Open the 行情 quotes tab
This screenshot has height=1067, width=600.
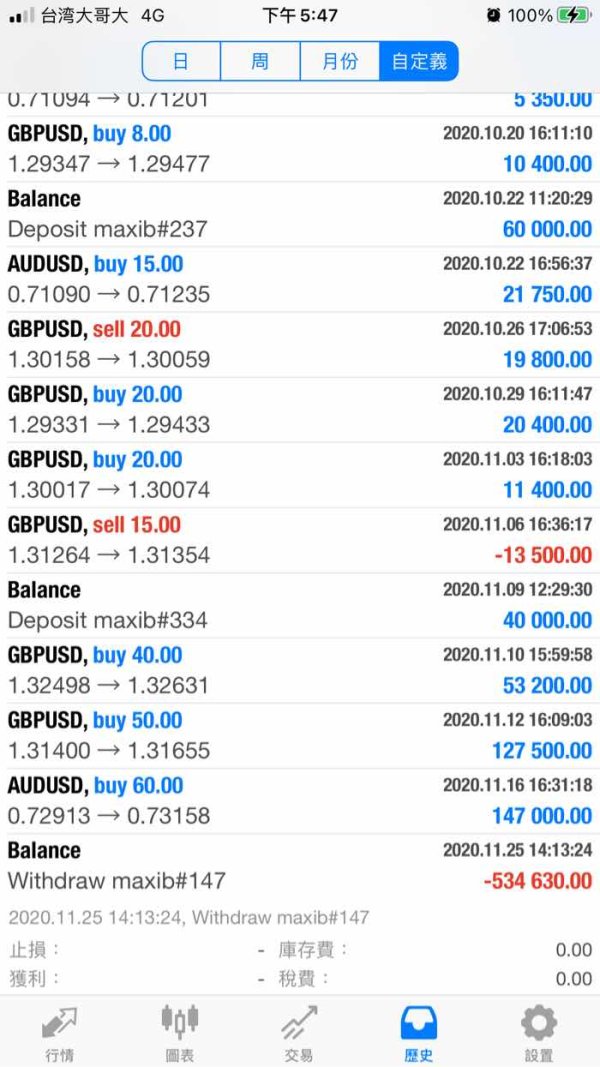pyautogui.click(x=59, y=1032)
